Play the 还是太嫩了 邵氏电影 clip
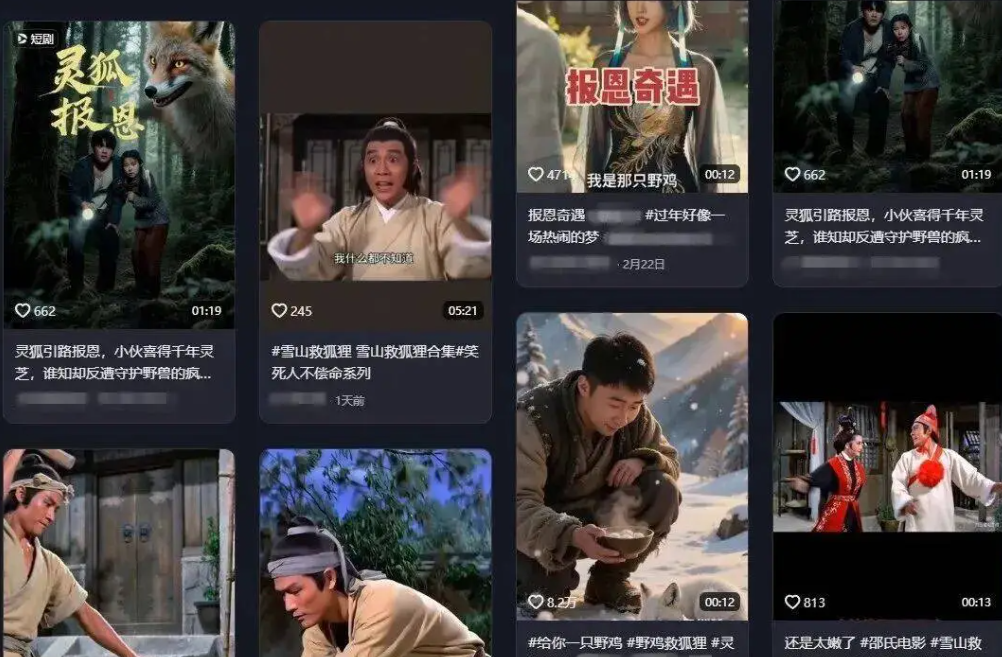 pyautogui.click(x=887, y=468)
